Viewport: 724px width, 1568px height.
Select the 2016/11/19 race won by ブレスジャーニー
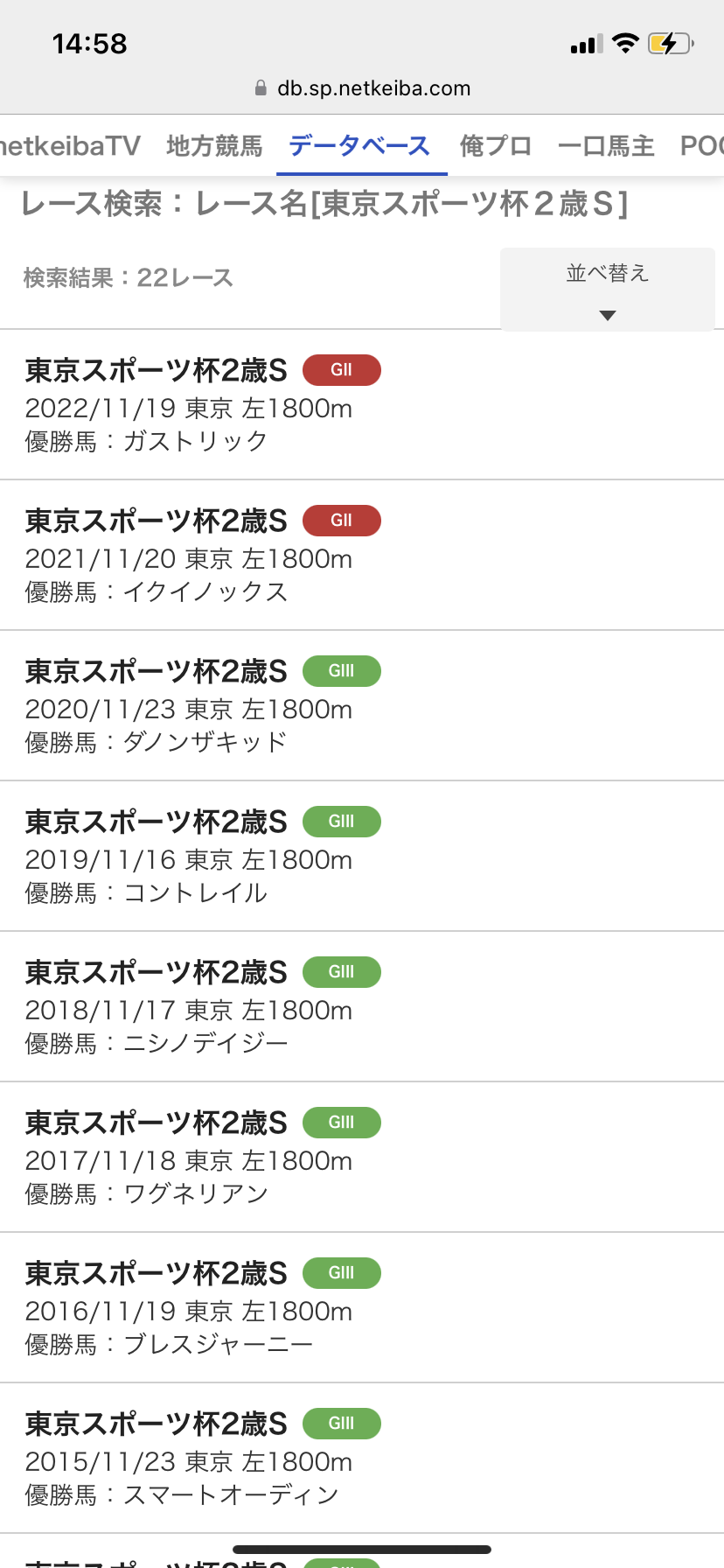point(362,1307)
